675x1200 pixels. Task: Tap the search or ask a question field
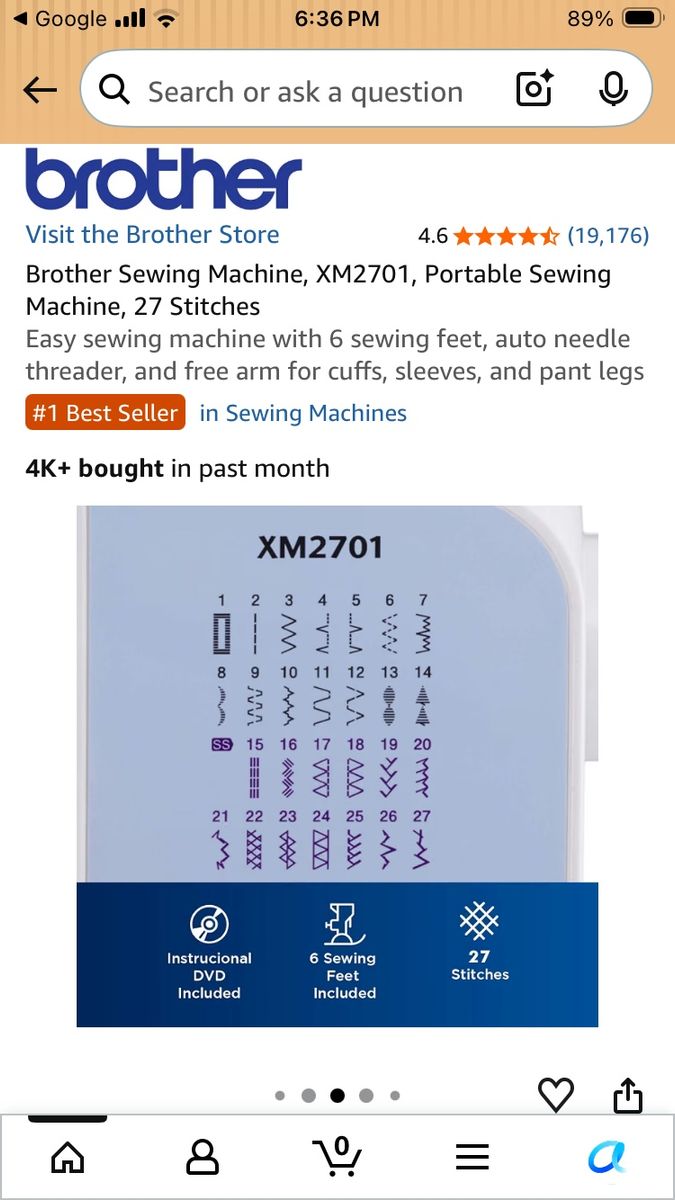[305, 92]
